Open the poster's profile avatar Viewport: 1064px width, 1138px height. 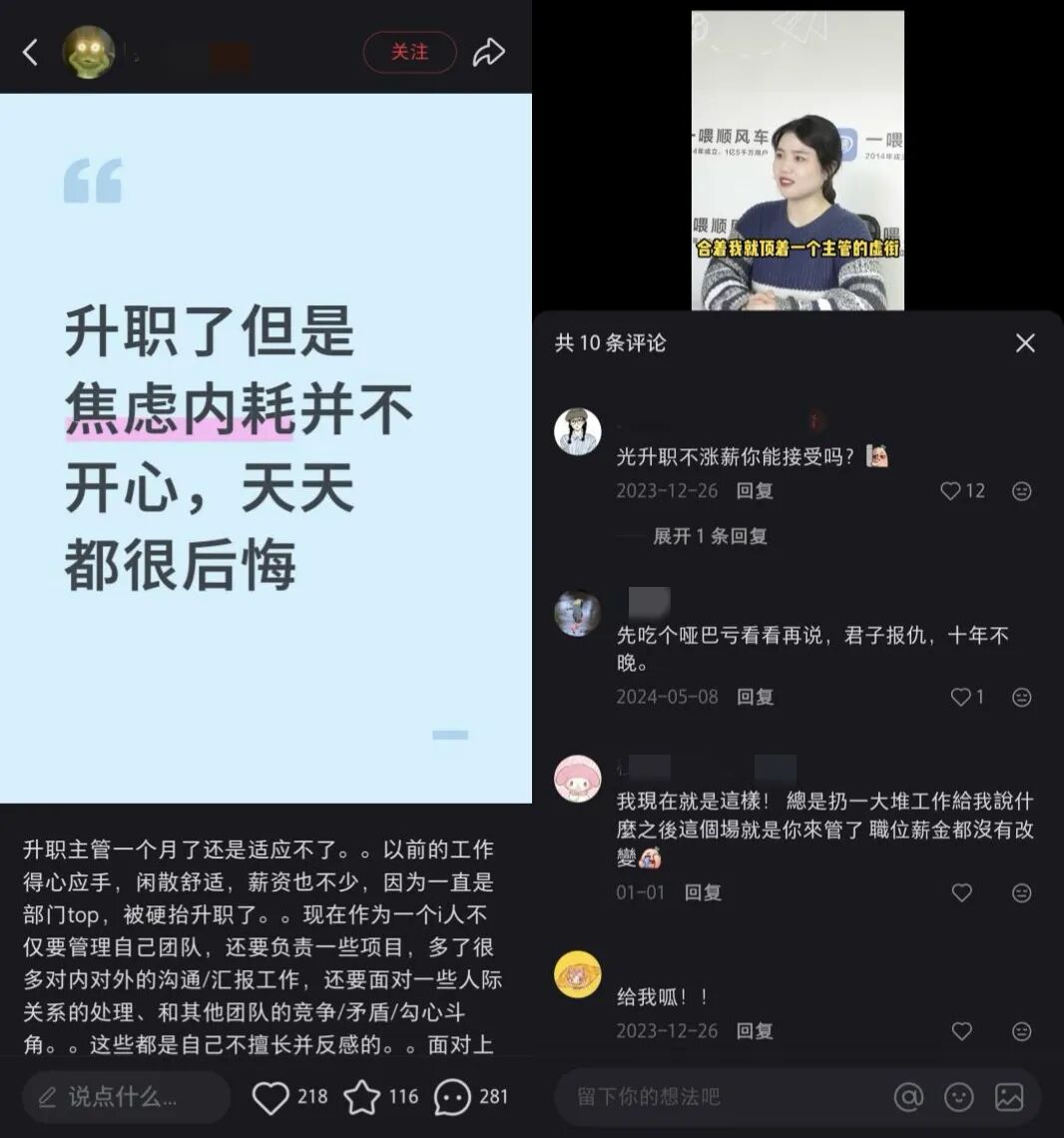click(90, 51)
